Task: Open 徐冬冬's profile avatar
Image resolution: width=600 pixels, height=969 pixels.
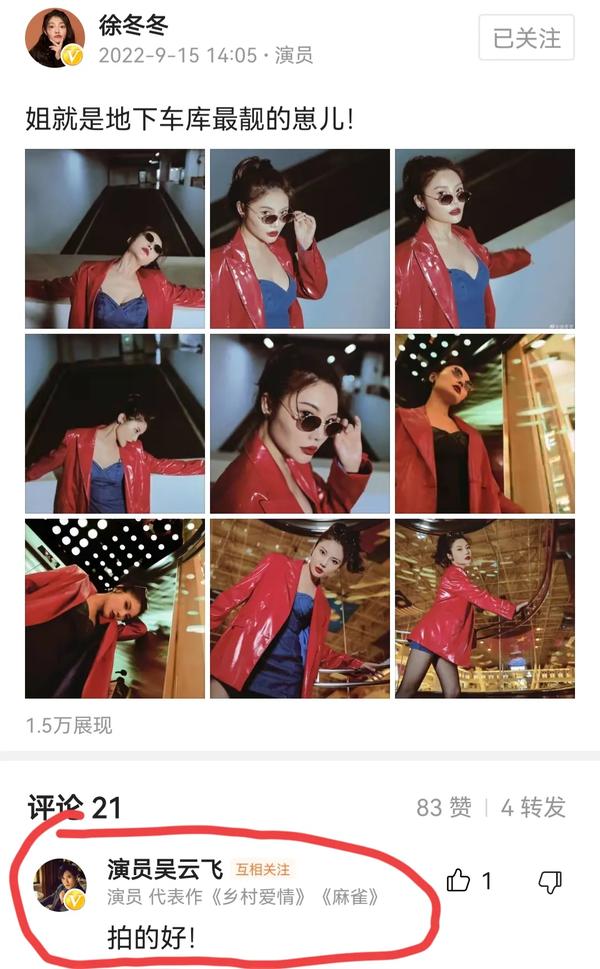Action: coord(54,38)
